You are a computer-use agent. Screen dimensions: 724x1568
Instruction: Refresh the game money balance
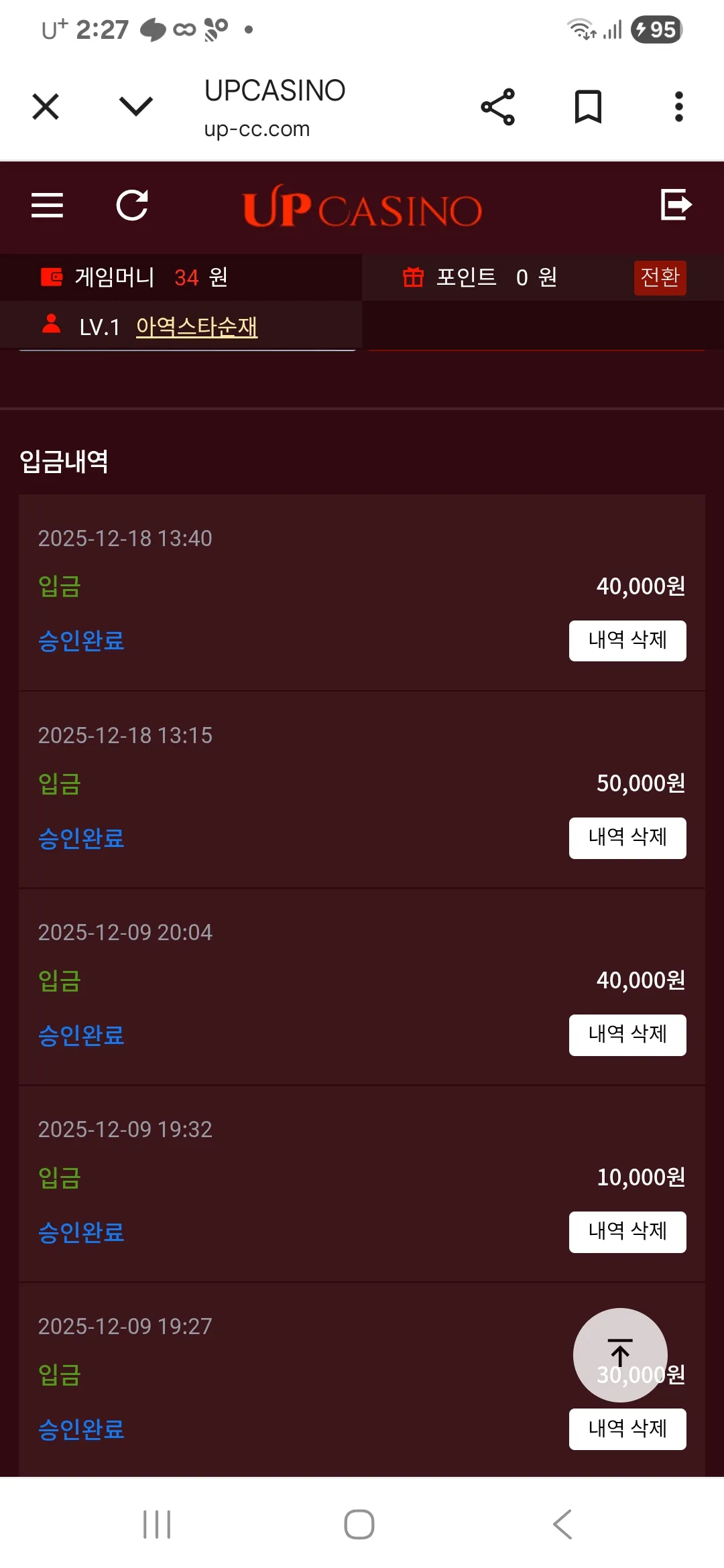[x=132, y=205]
